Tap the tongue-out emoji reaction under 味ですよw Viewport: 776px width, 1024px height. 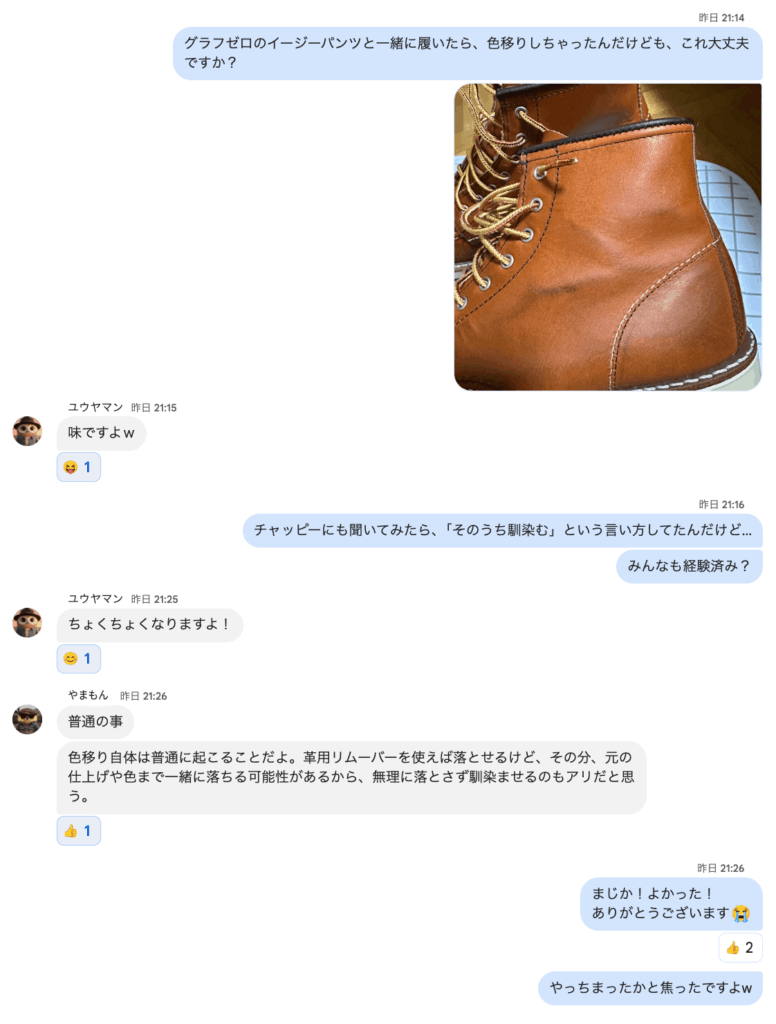coord(79,467)
